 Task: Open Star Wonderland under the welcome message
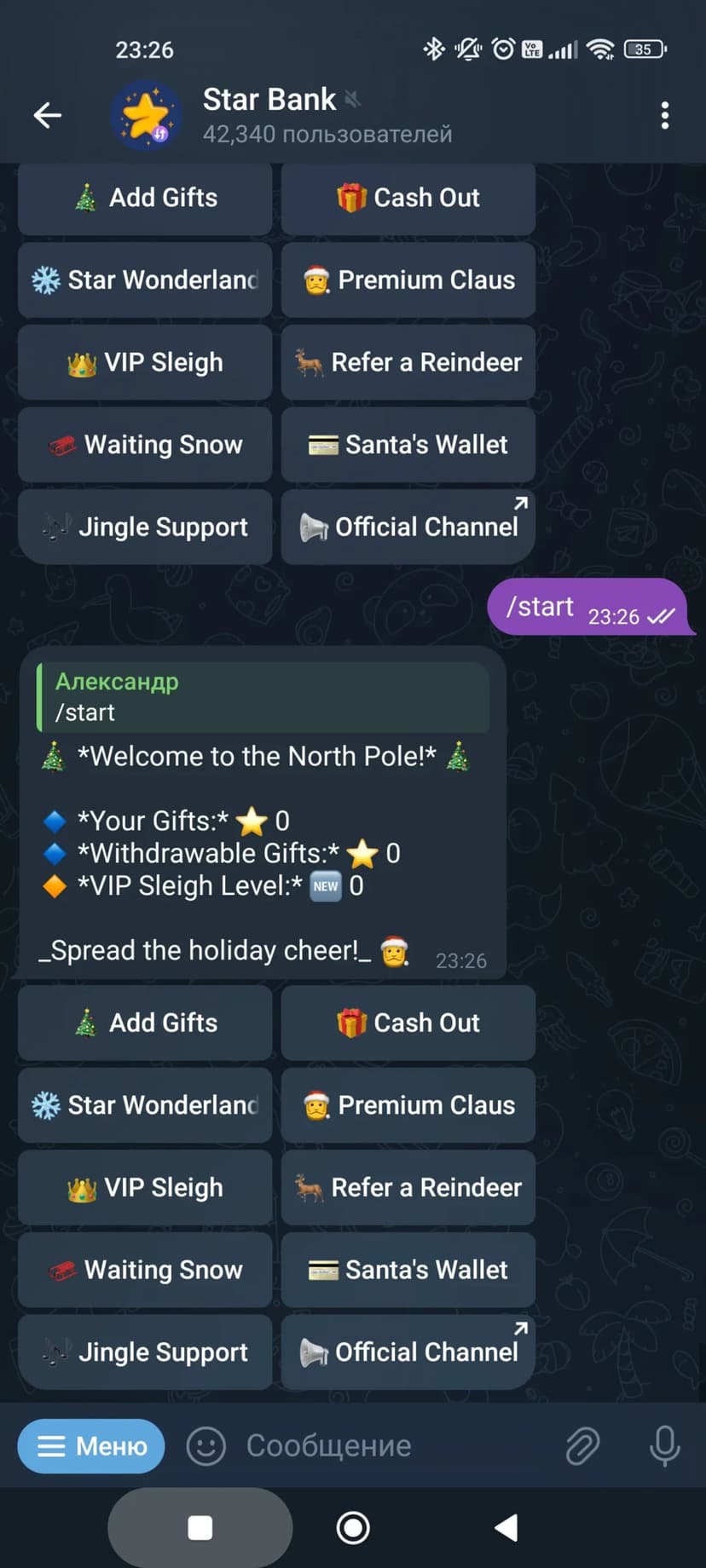coord(145,1105)
